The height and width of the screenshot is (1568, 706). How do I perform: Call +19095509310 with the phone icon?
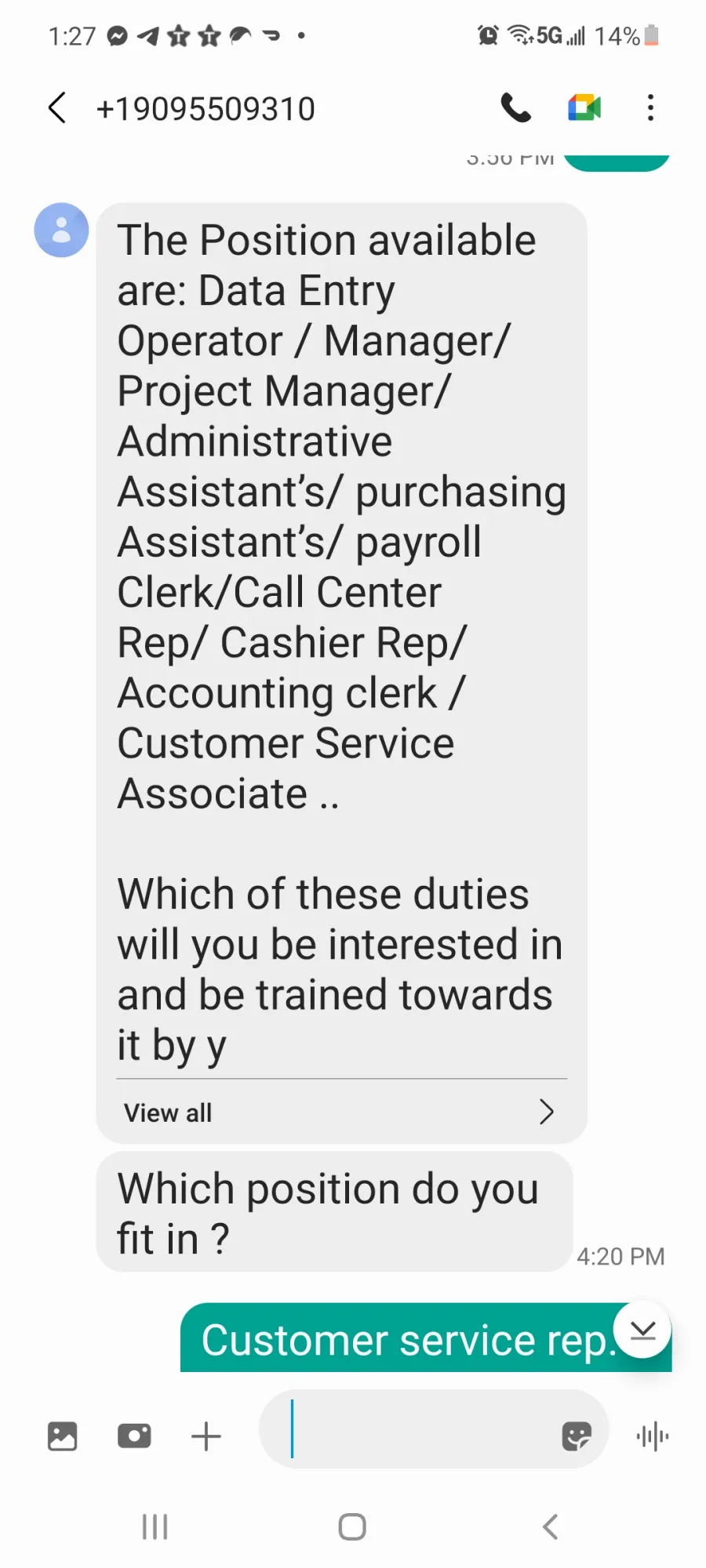(515, 107)
